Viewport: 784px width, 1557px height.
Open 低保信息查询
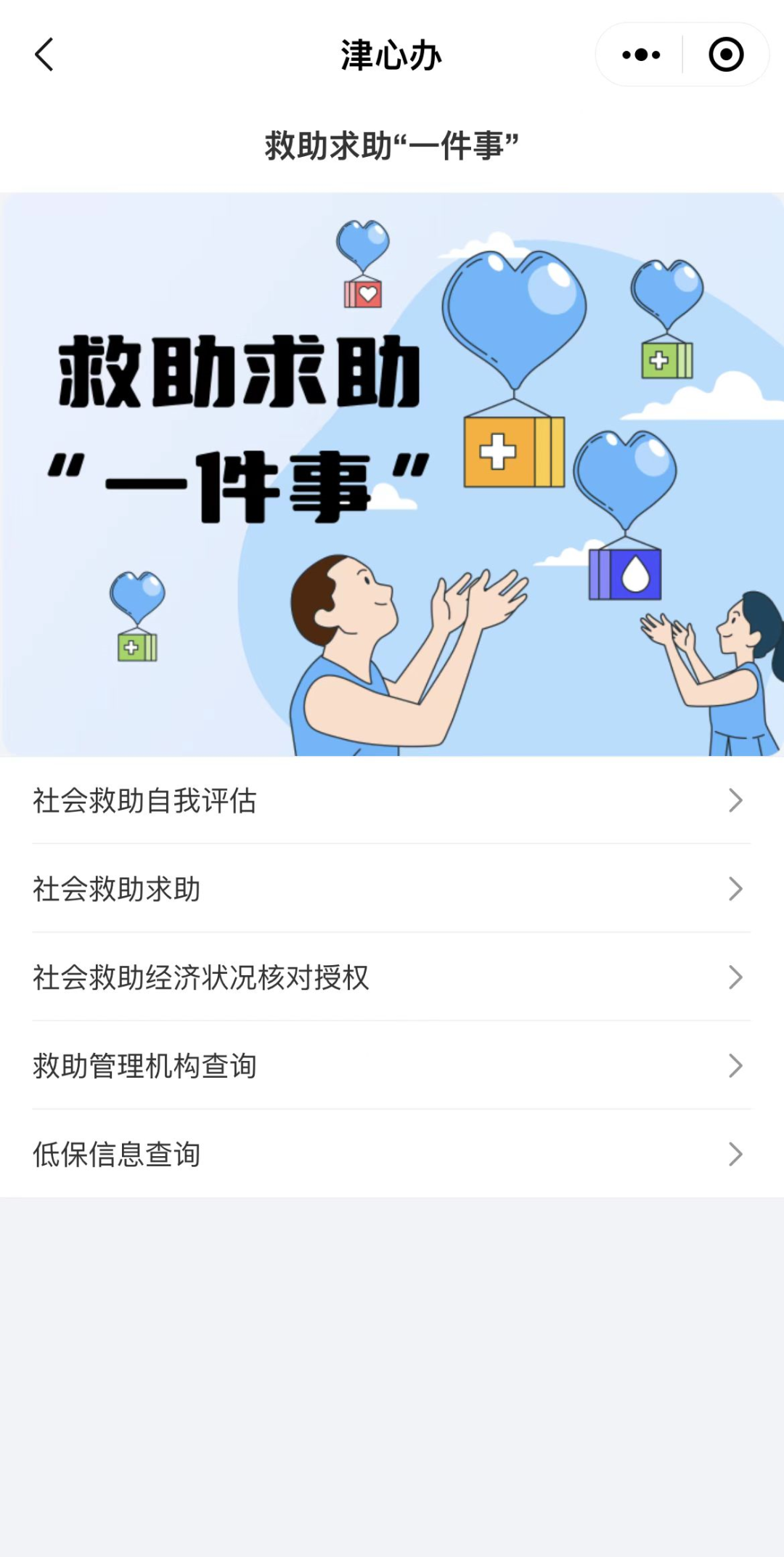click(x=392, y=1154)
